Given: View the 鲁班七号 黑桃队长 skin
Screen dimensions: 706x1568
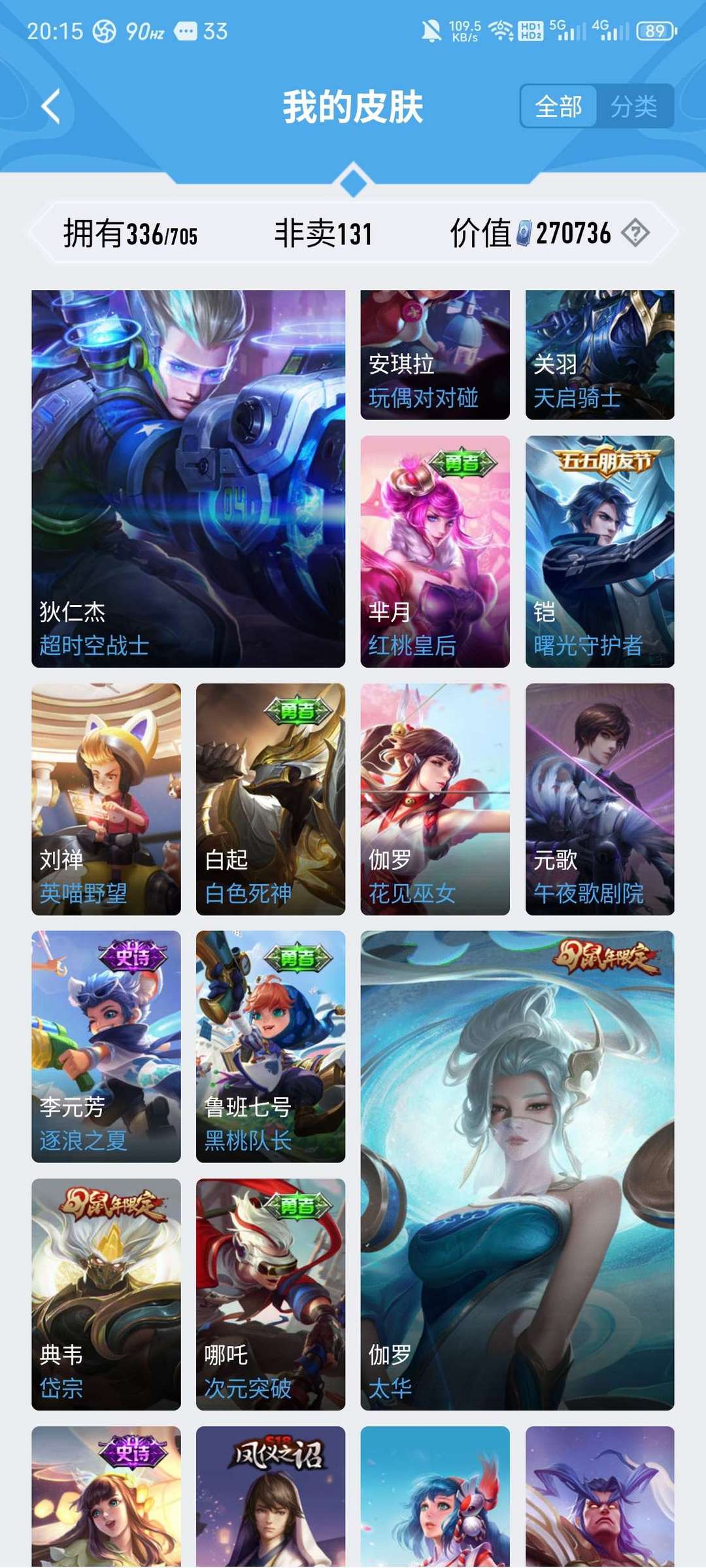Looking at the screenshot, I should click(x=271, y=1047).
